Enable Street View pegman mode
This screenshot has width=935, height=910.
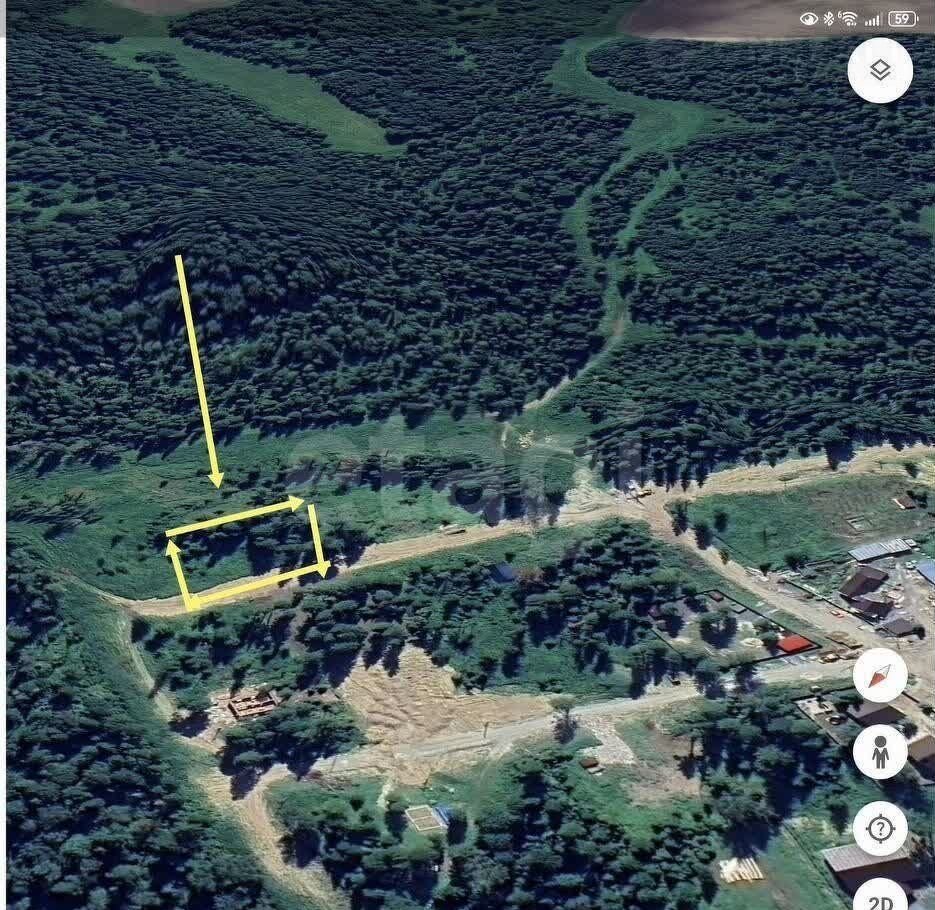tap(880, 752)
